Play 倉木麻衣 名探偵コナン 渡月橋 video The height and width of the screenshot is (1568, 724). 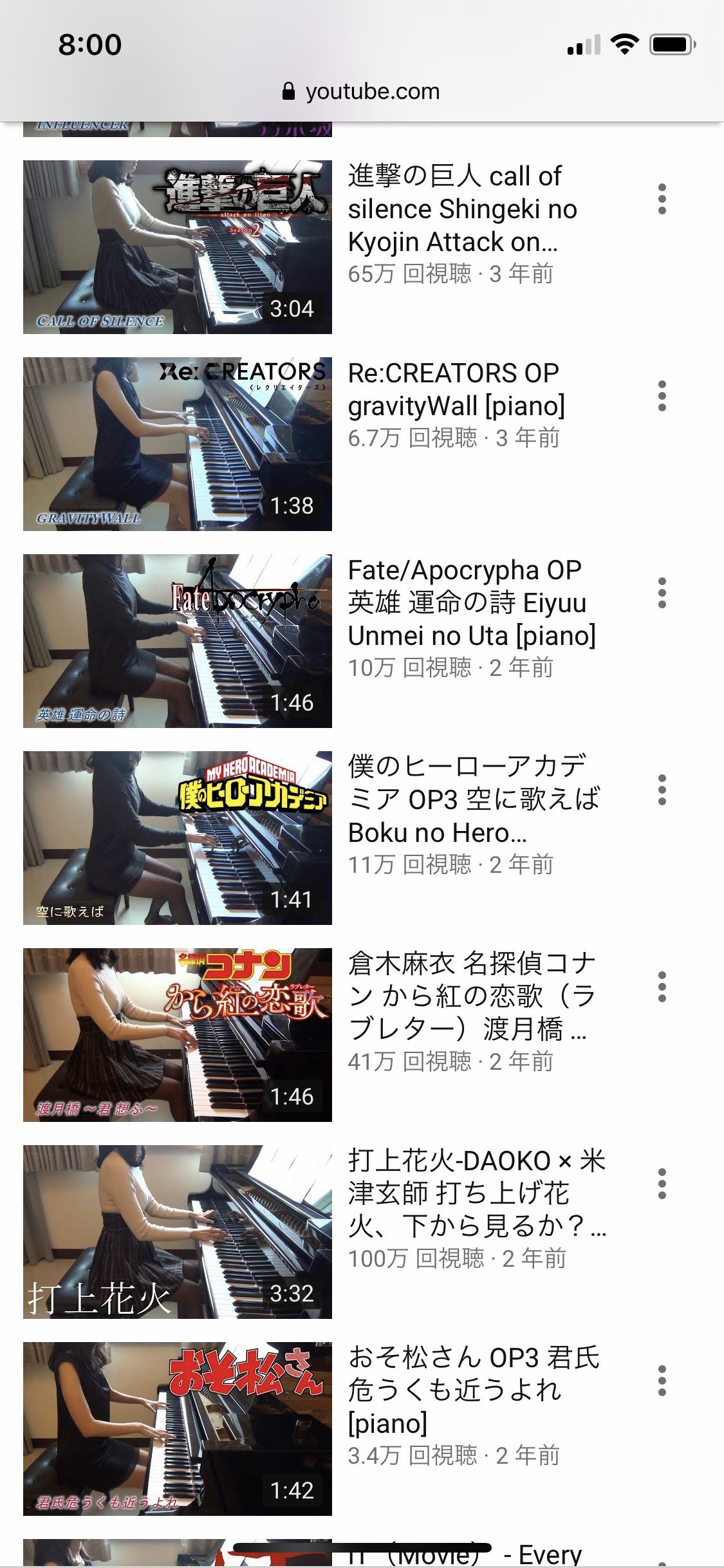[178, 1035]
